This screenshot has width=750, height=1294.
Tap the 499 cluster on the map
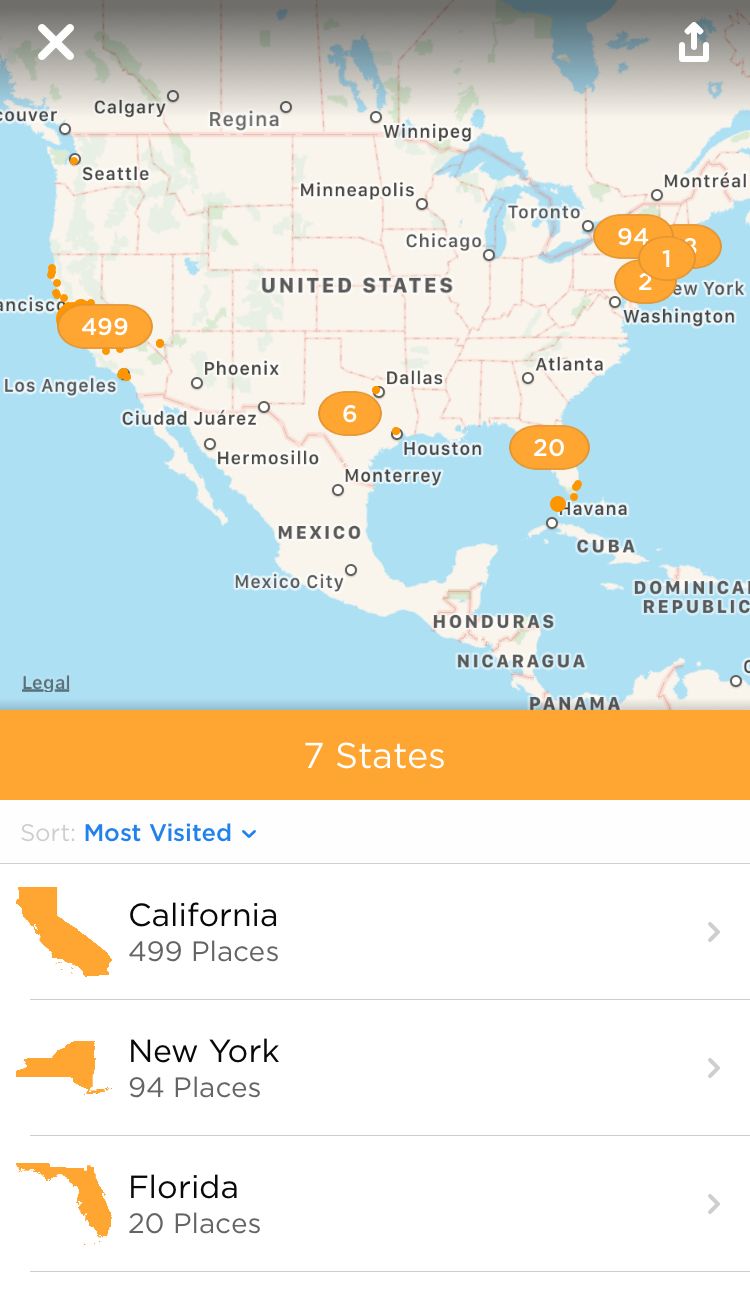click(105, 327)
